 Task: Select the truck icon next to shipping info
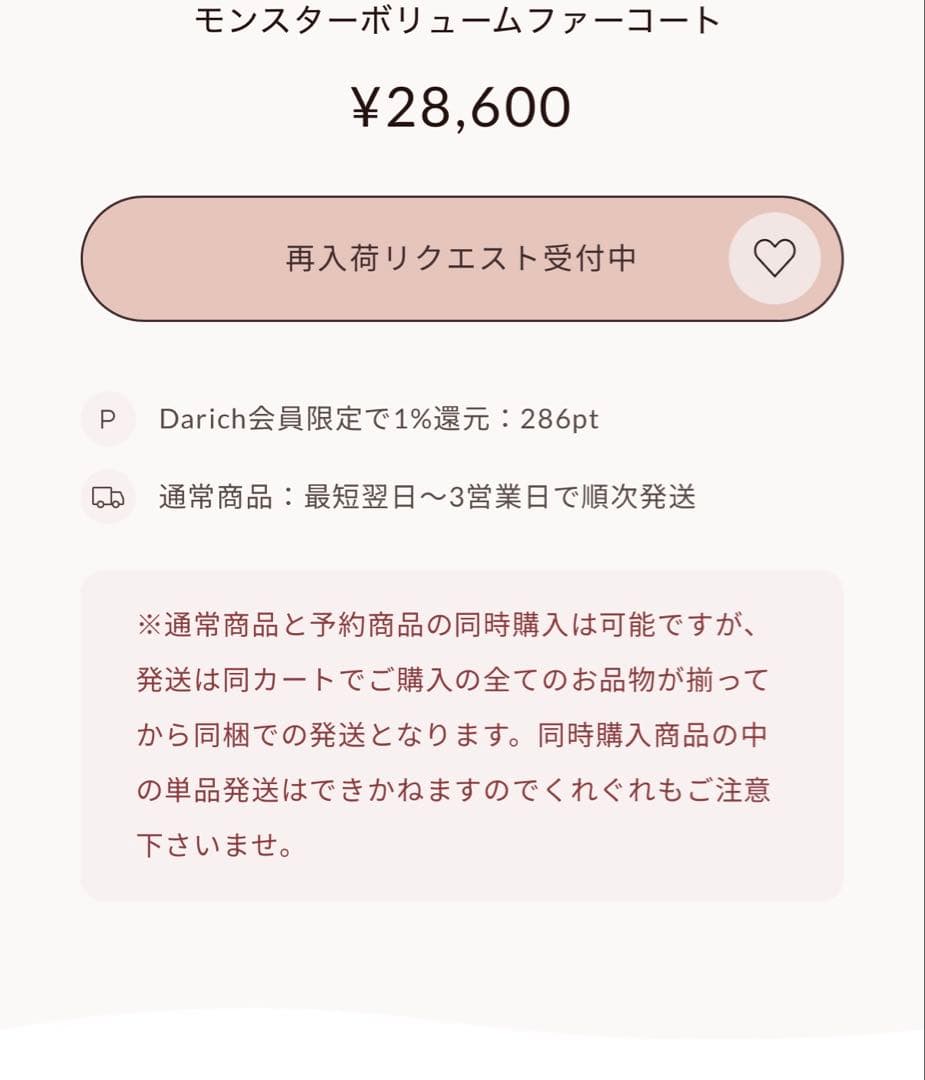(x=108, y=495)
